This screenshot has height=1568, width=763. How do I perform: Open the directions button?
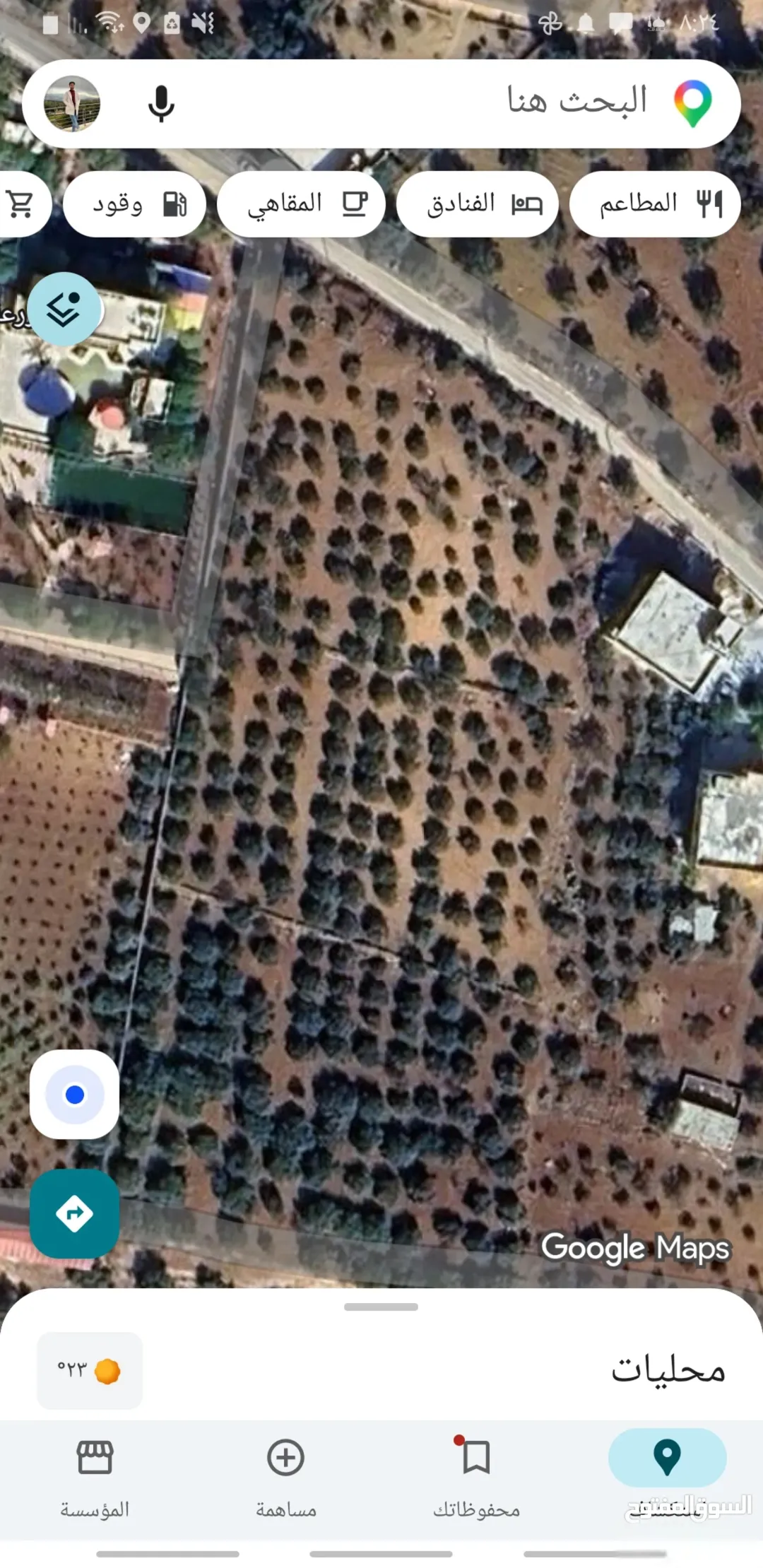[74, 1214]
